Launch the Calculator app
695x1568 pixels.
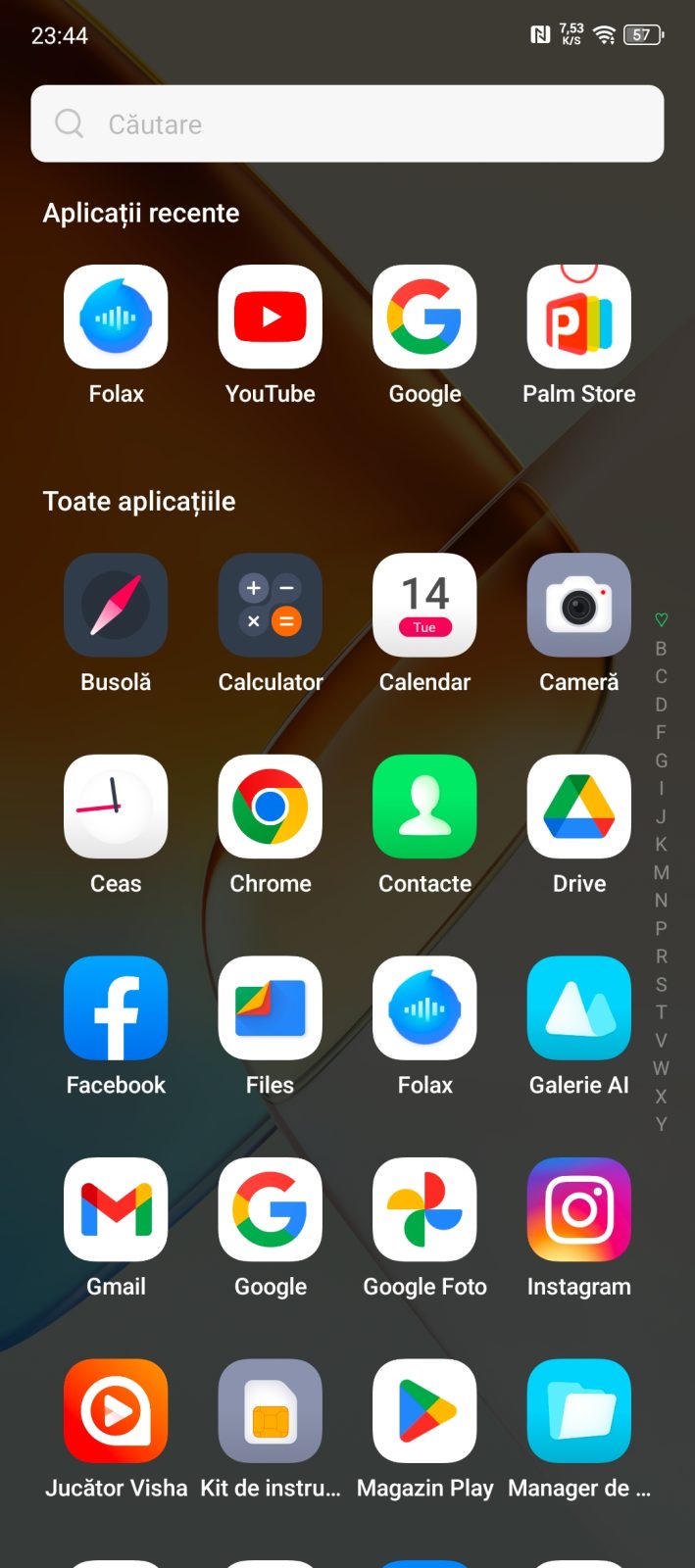tap(271, 606)
